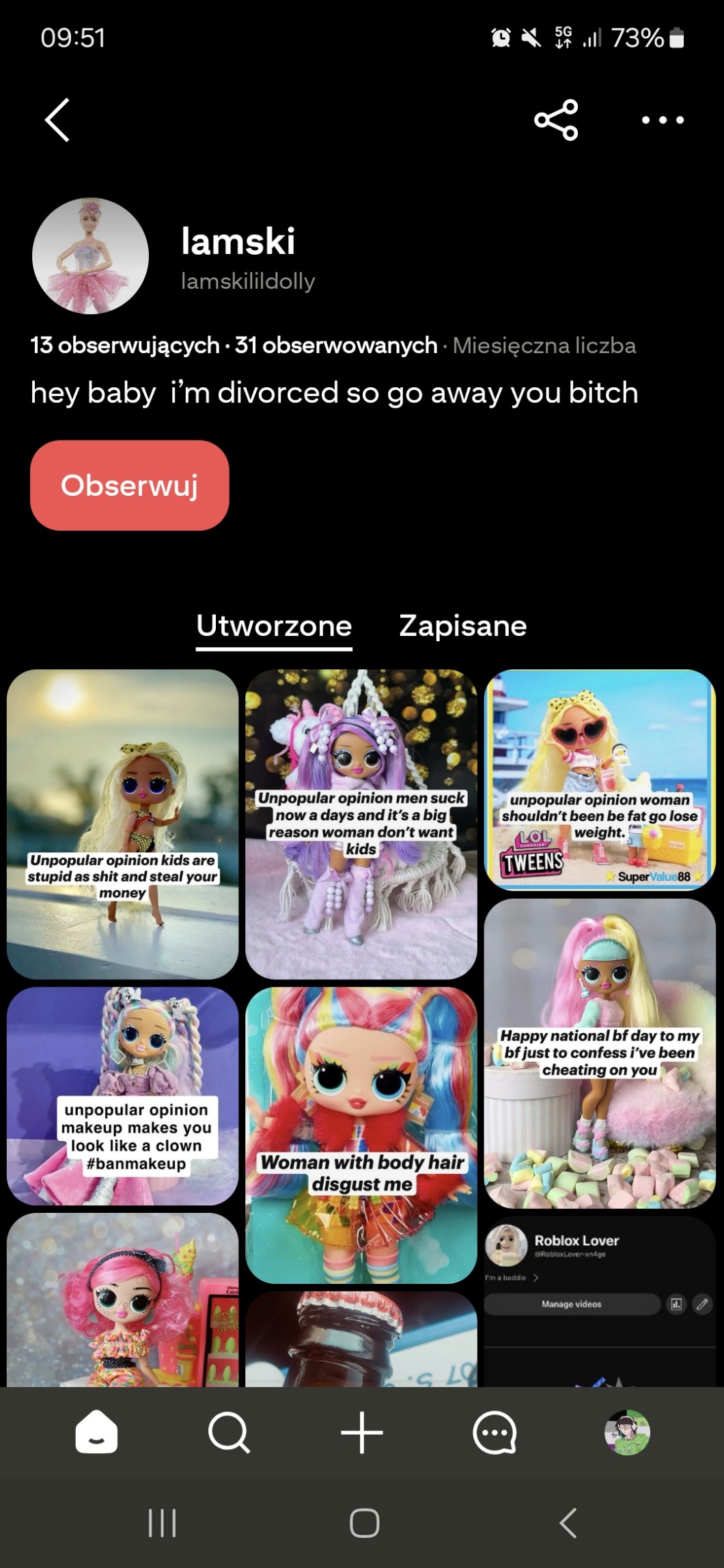Open the Roblox Lover pin
The height and width of the screenshot is (1568, 724).
point(600,1301)
